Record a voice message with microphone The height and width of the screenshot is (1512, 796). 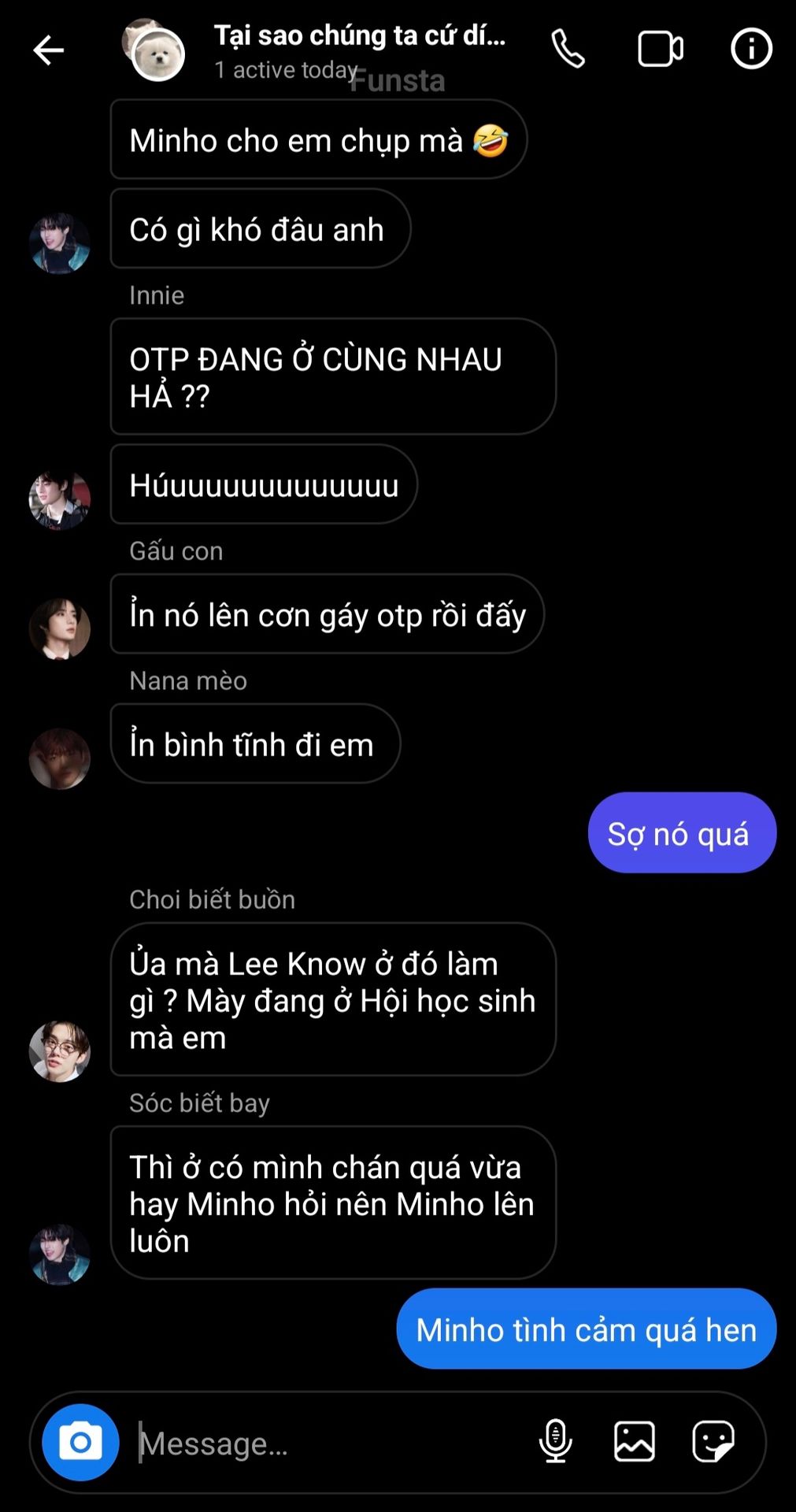coord(555,1441)
